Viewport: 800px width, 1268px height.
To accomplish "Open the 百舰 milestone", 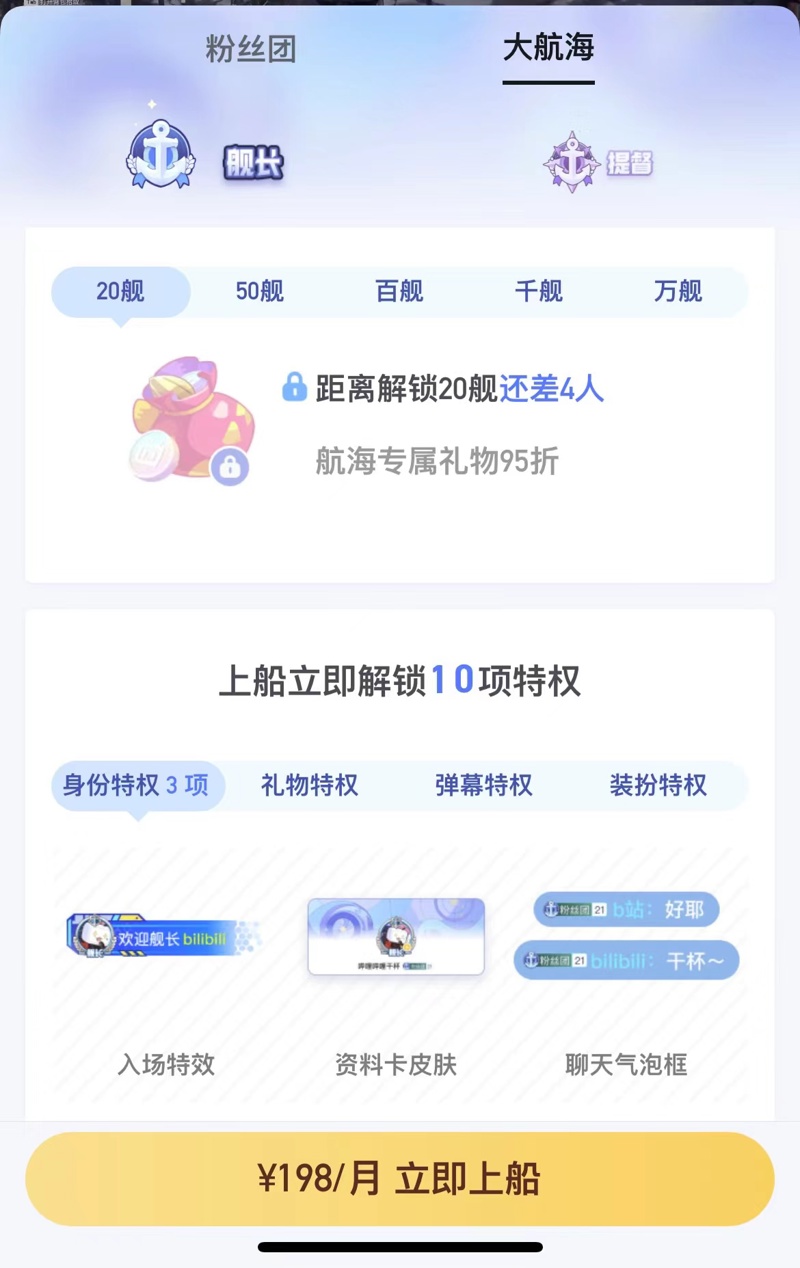I will pos(399,291).
